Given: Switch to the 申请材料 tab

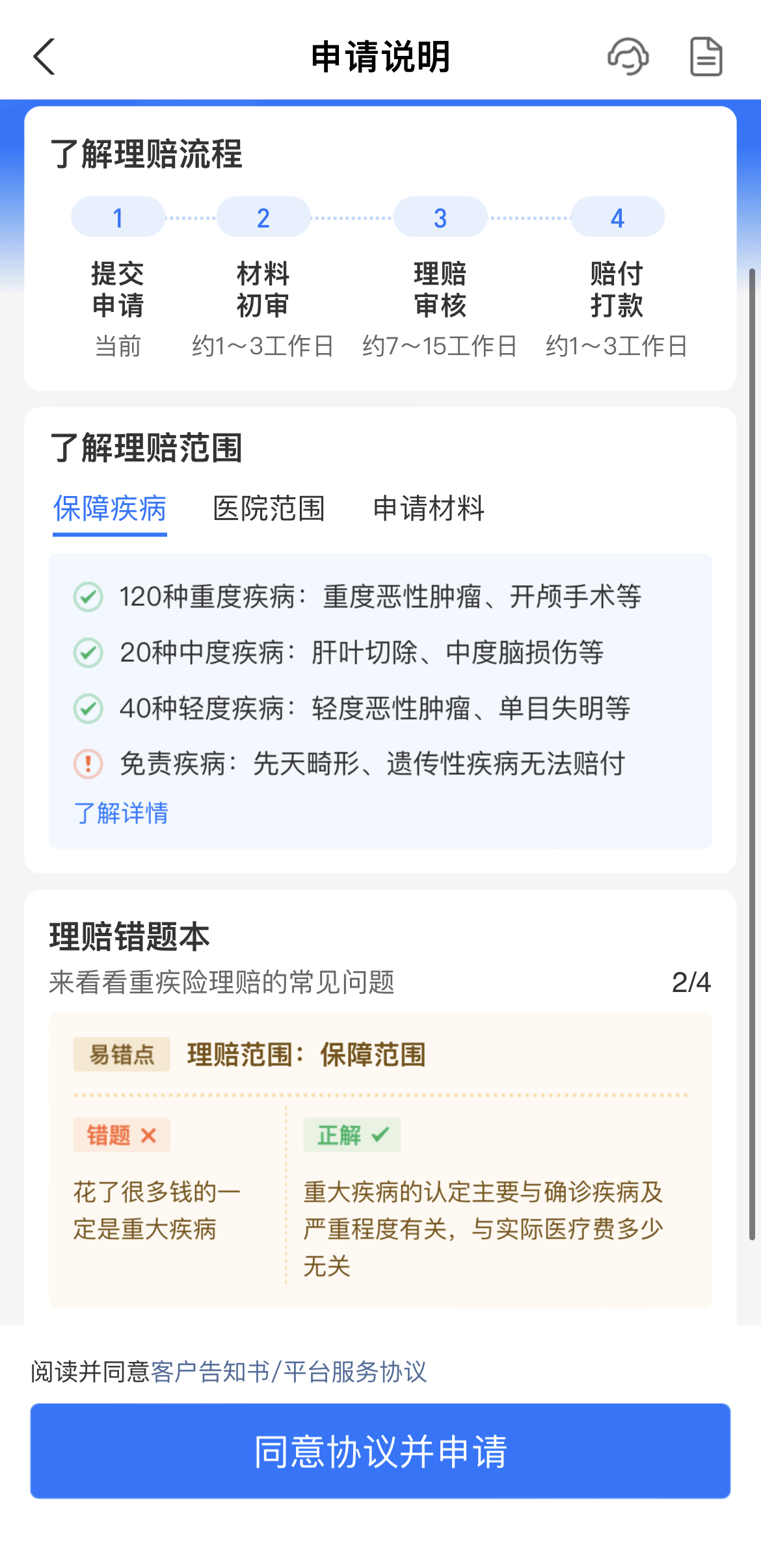Looking at the screenshot, I should [429, 509].
